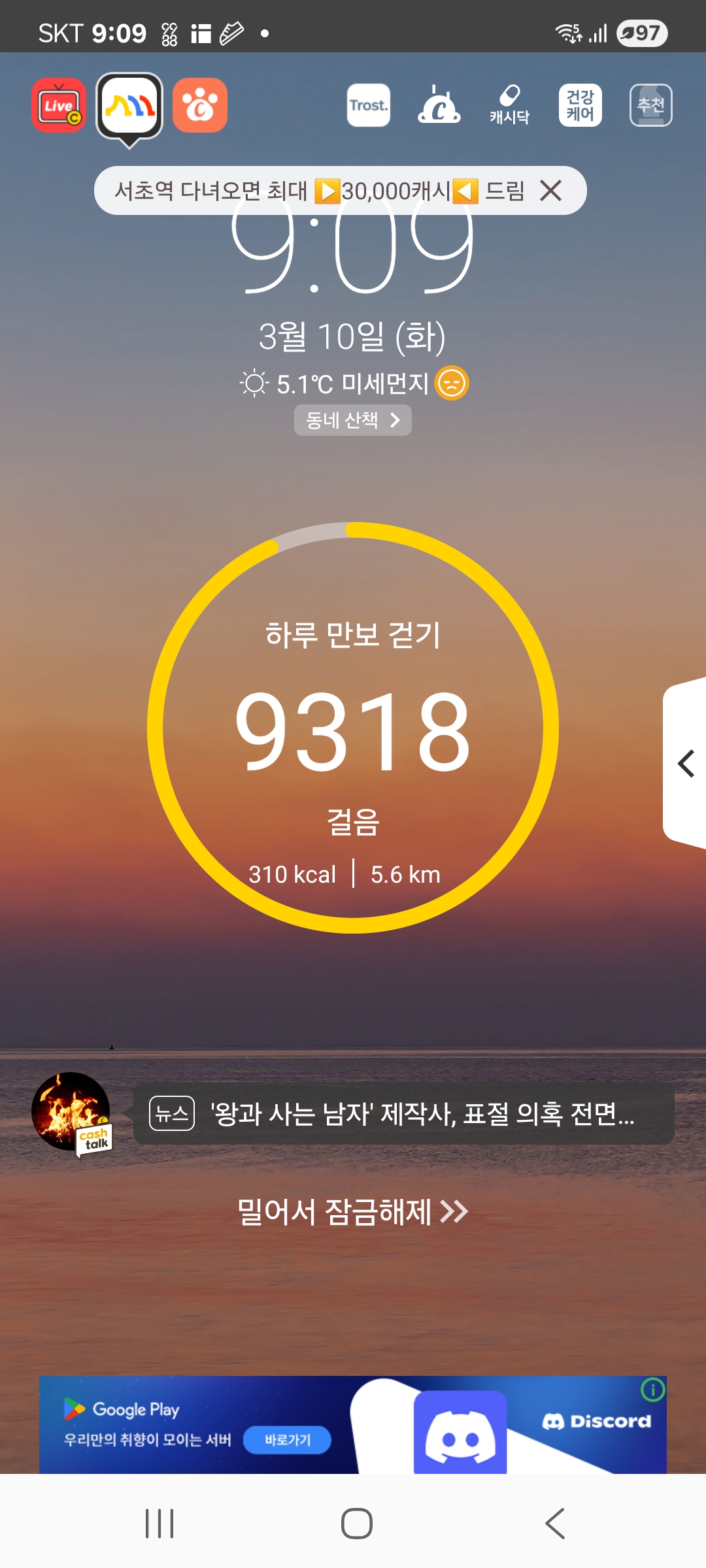
Task: Open the 추천 shortcut
Action: [x=650, y=105]
